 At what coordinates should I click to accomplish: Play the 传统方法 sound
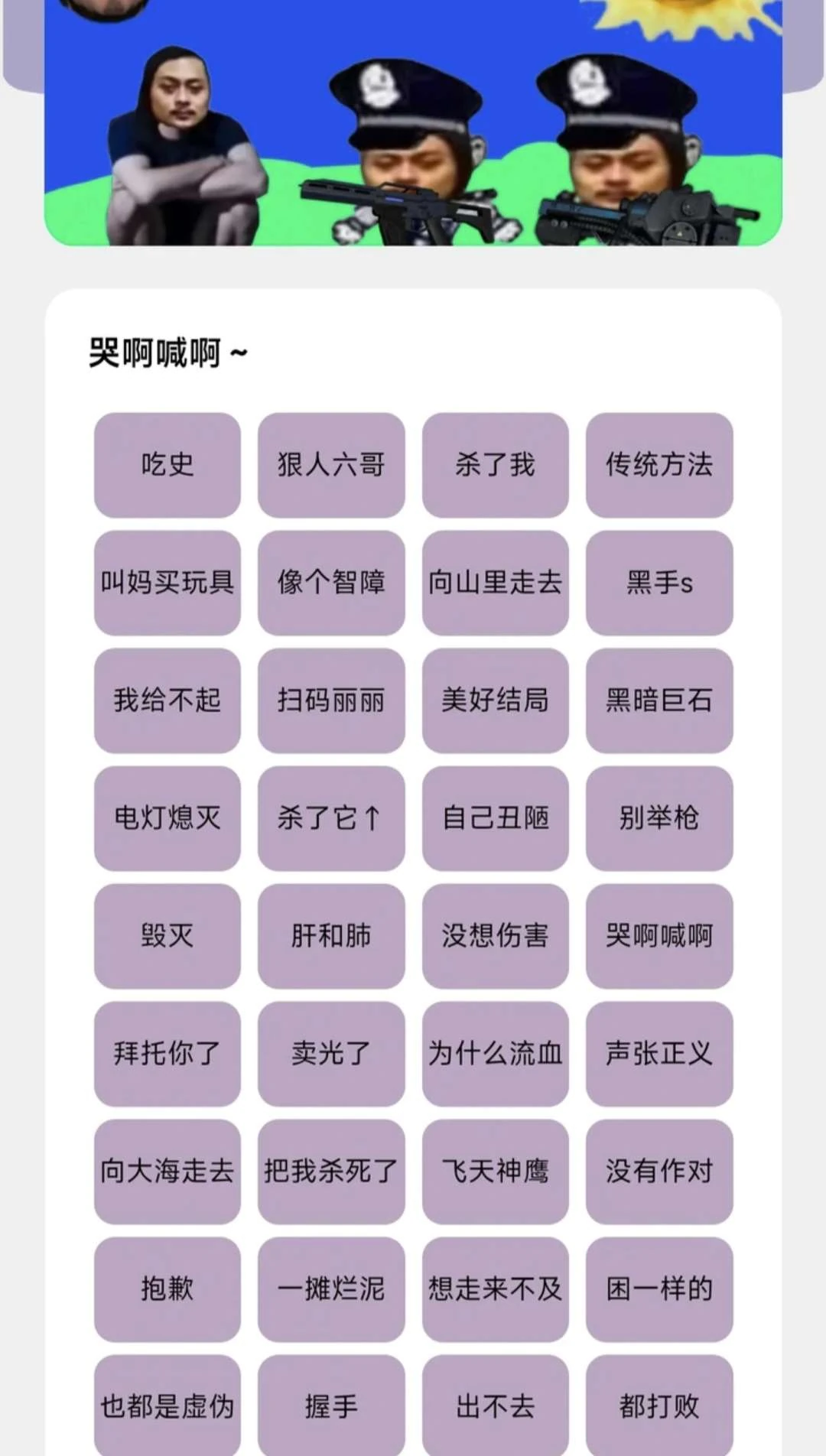tap(659, 466)
